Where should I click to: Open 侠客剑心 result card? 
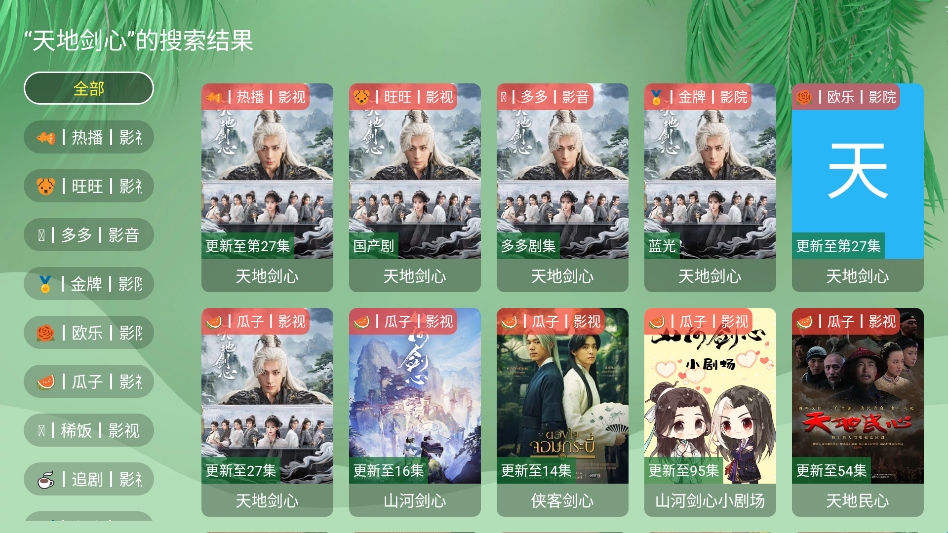562,412
